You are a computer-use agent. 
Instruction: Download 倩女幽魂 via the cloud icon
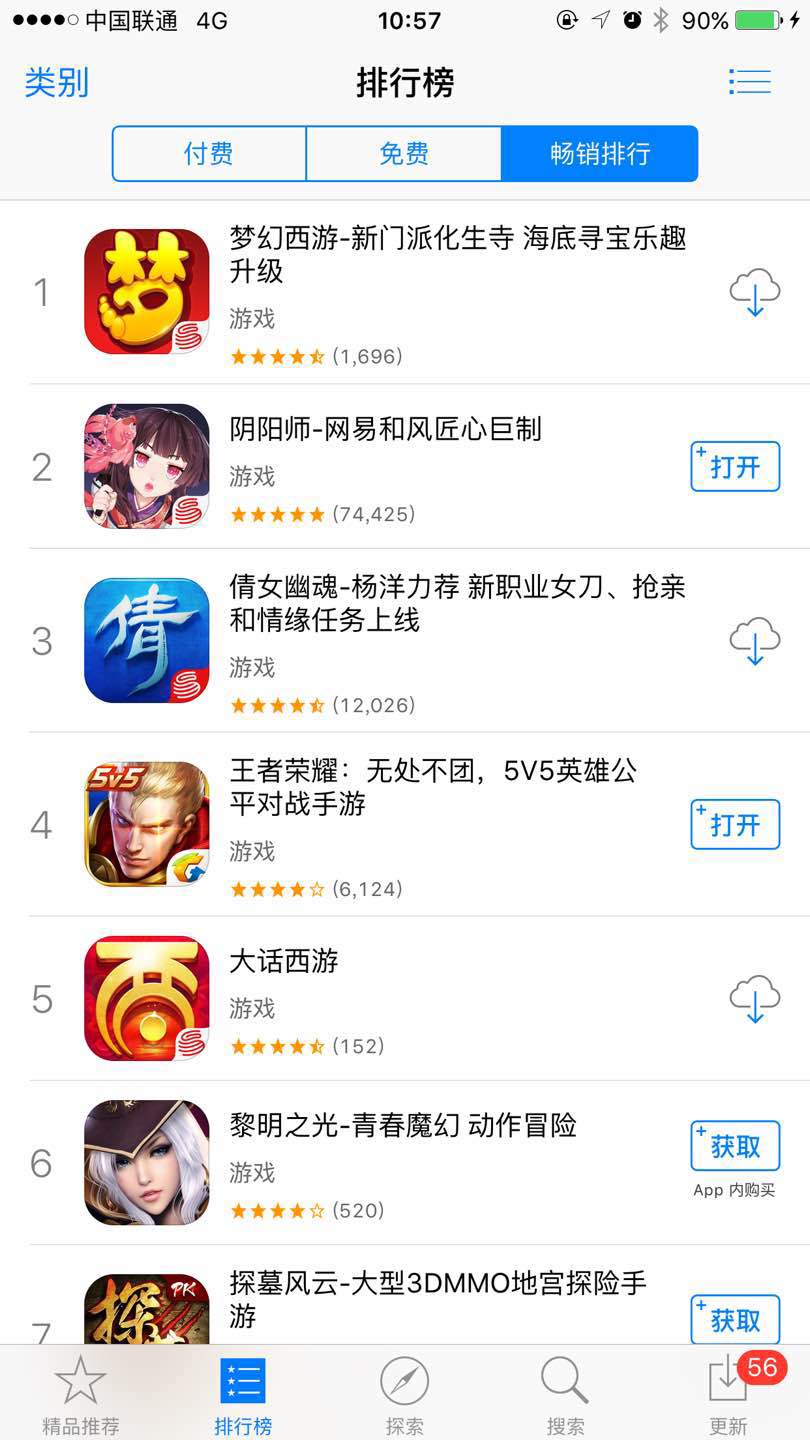click(x=754, y=642)
